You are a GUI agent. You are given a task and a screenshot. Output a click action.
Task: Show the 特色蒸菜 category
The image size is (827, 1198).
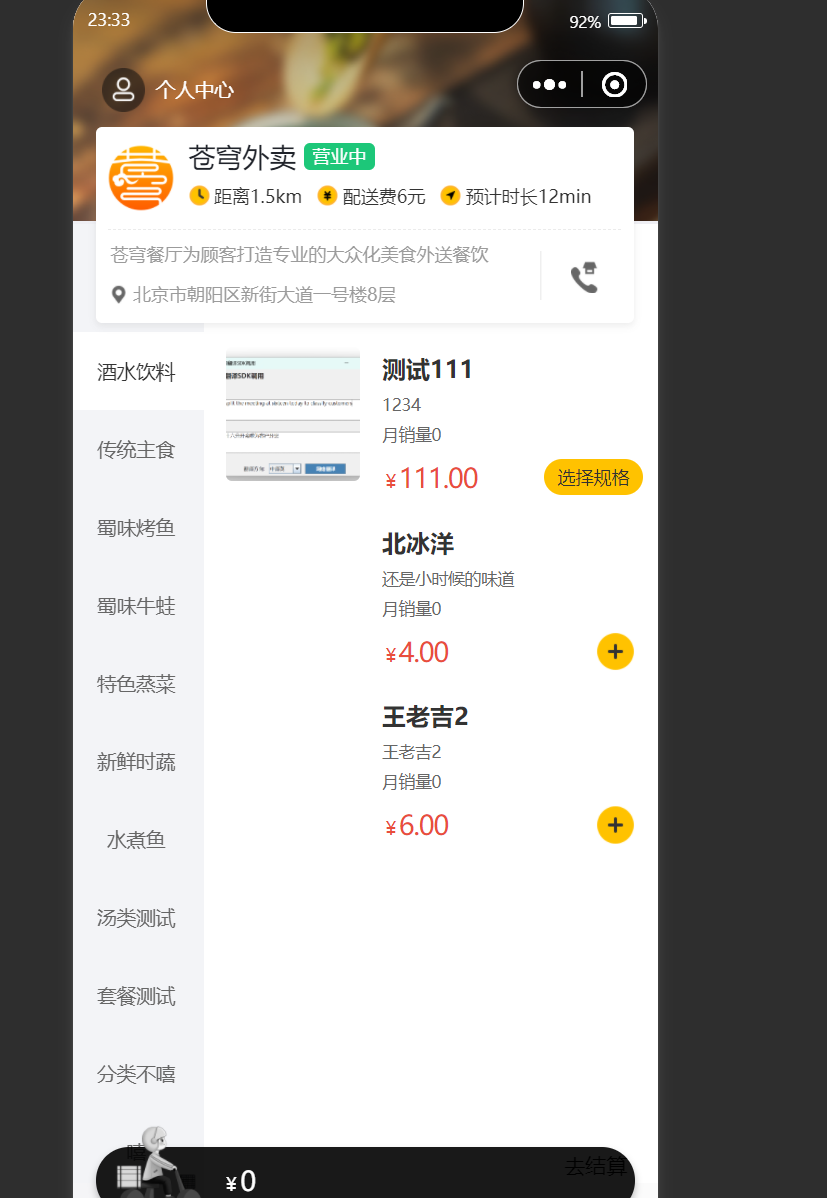(x=136, y=684)
